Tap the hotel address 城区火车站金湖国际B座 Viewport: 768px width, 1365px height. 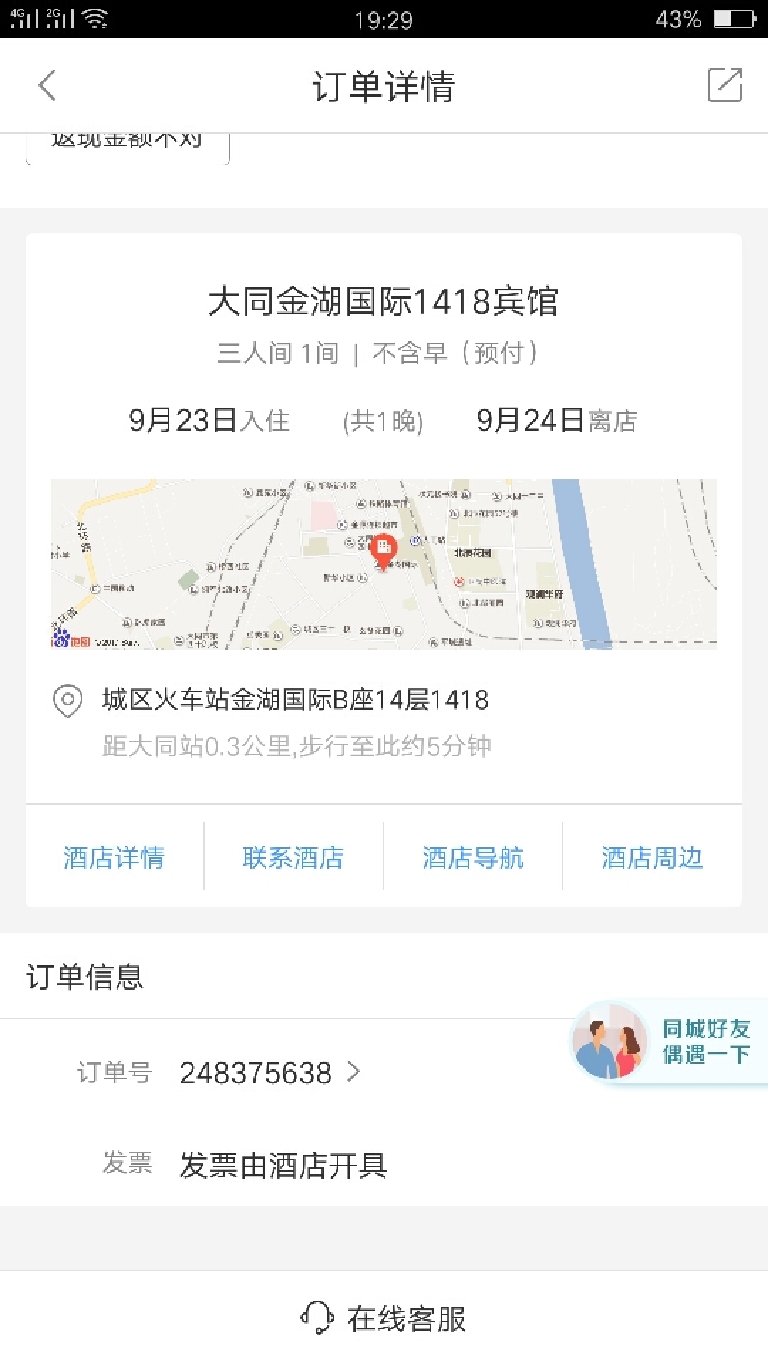pos(295,700)
